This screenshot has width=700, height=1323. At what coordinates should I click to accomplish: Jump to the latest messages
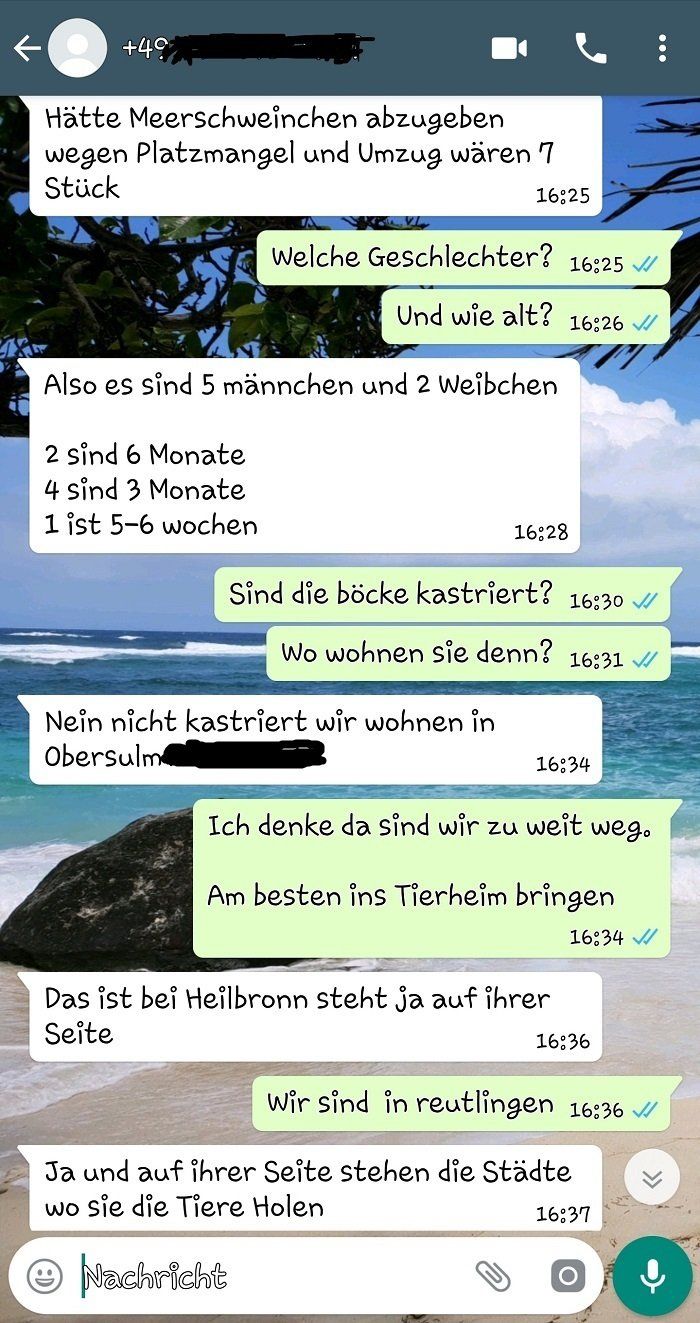pos(652,1179)
